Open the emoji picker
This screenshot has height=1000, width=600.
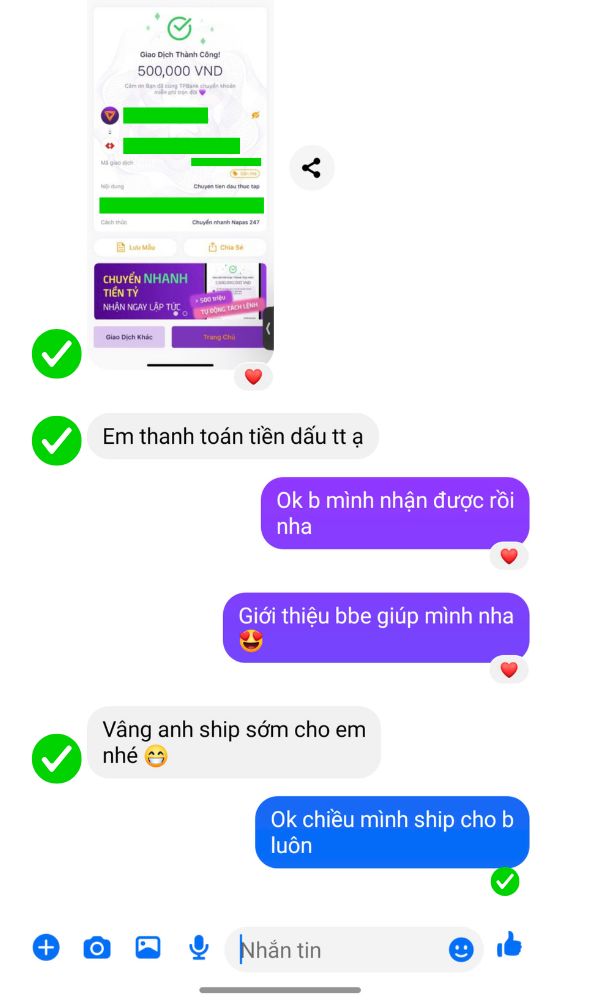461,950
